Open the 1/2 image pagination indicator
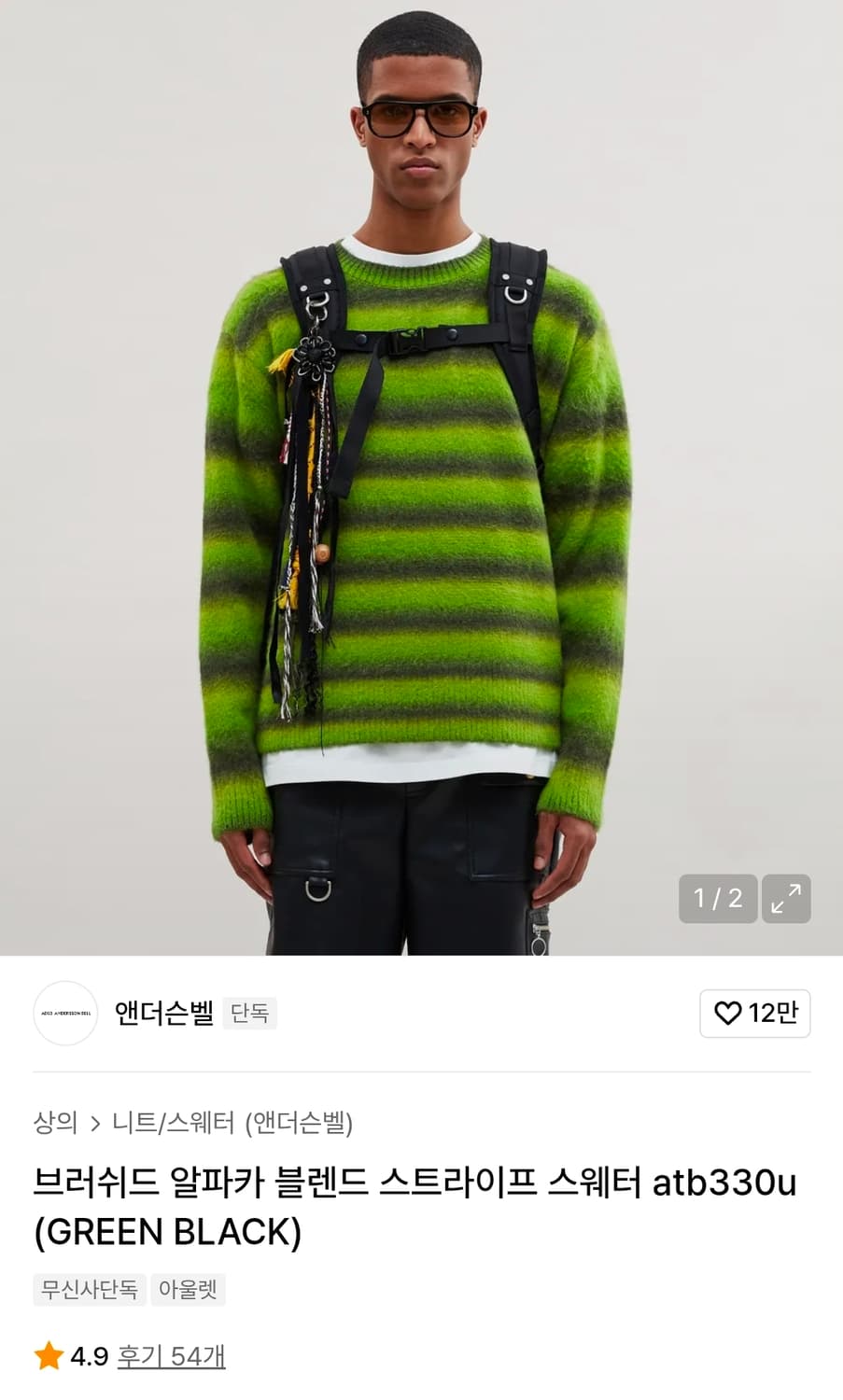Screen dimensions: 843x1400 coord(717,899)
